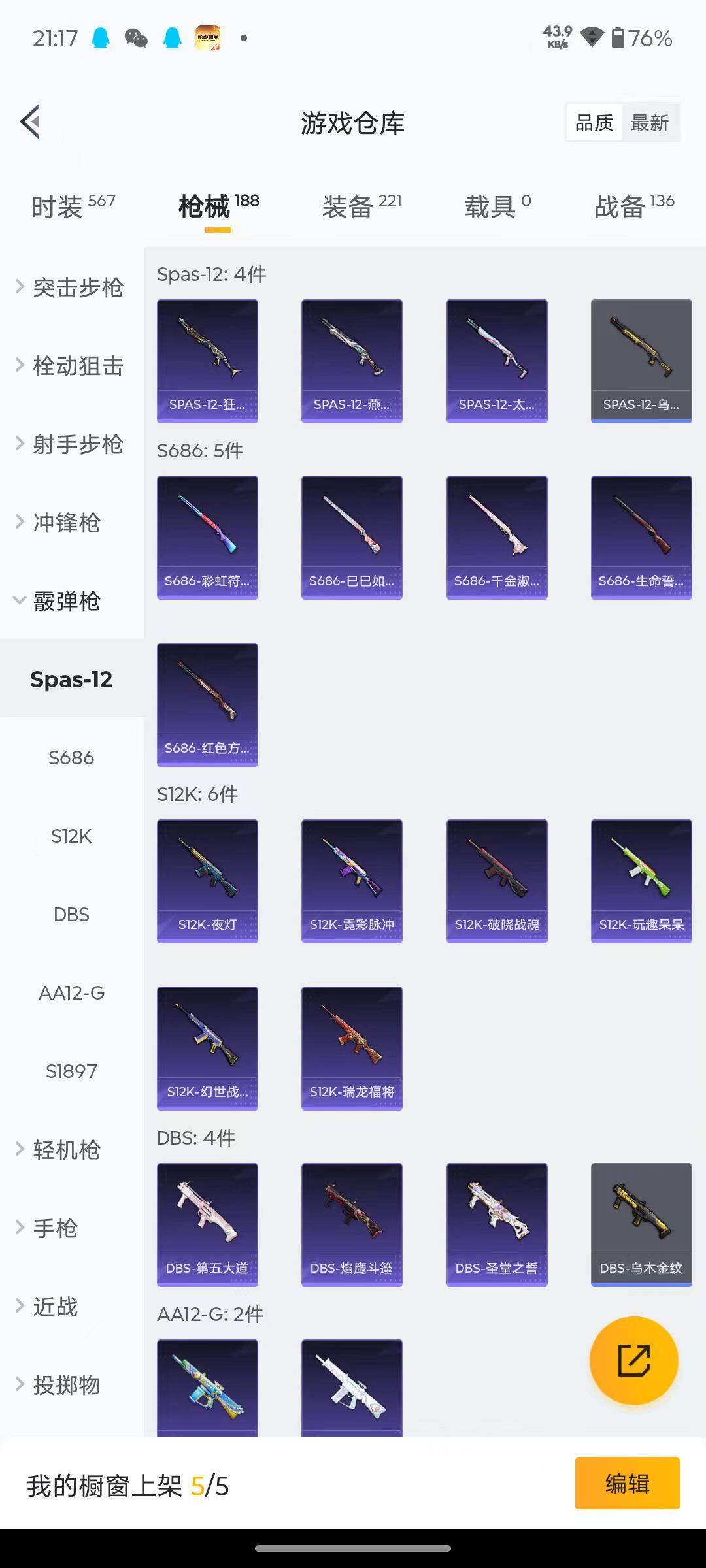This screenshot has width=706, height=1568.
Task: Open the S12K-夜灯 skin
Action: coord(207,881)
